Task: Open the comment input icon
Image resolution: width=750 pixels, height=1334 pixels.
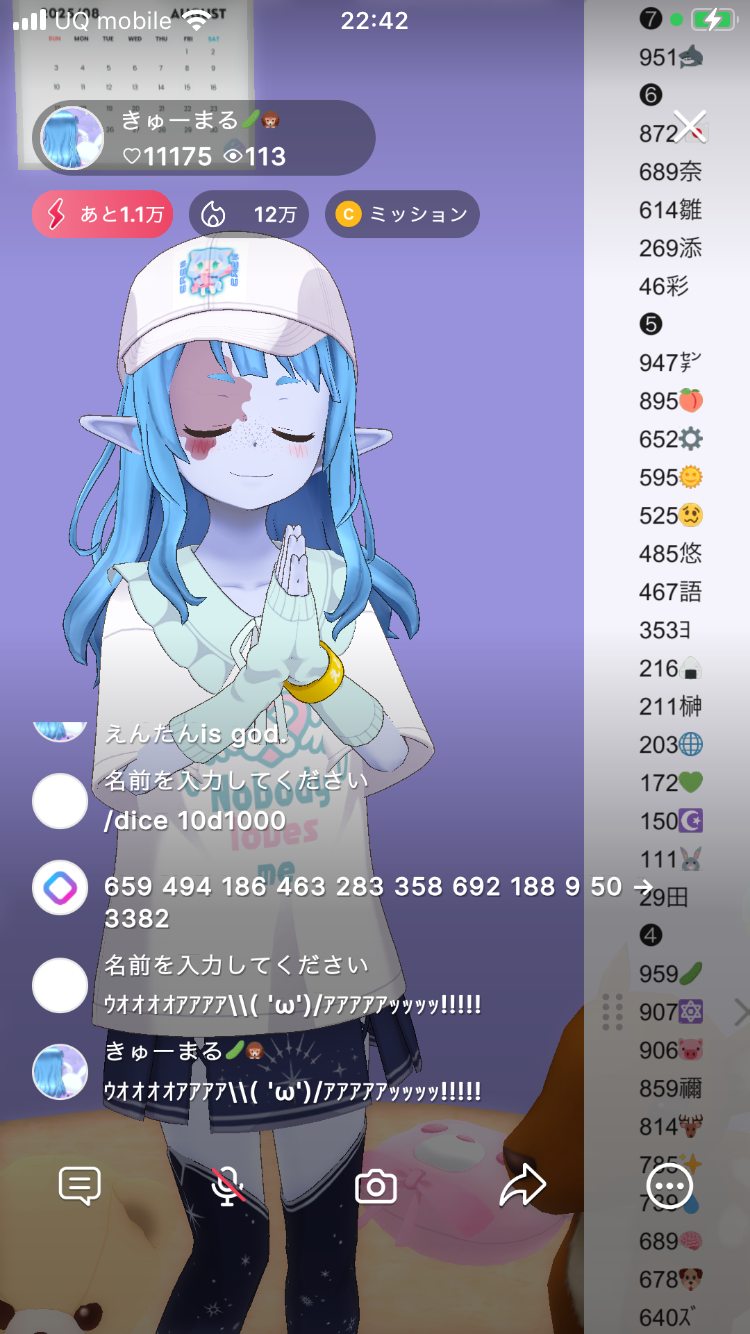Action: [80, 1186]
